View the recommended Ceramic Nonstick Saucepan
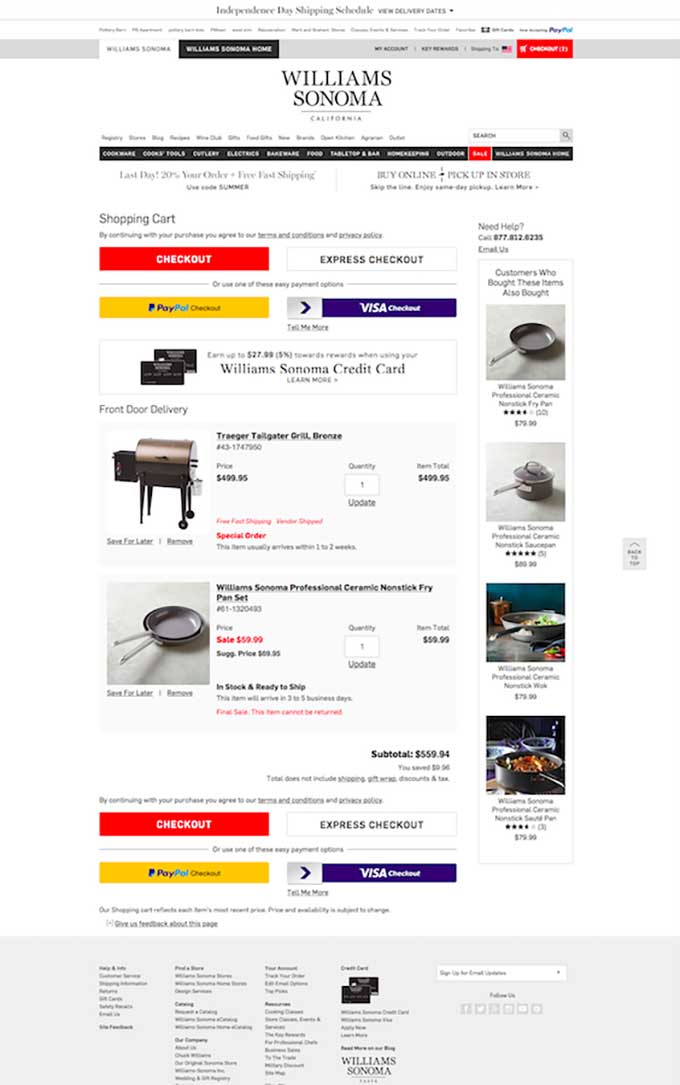 click(525, 482)
